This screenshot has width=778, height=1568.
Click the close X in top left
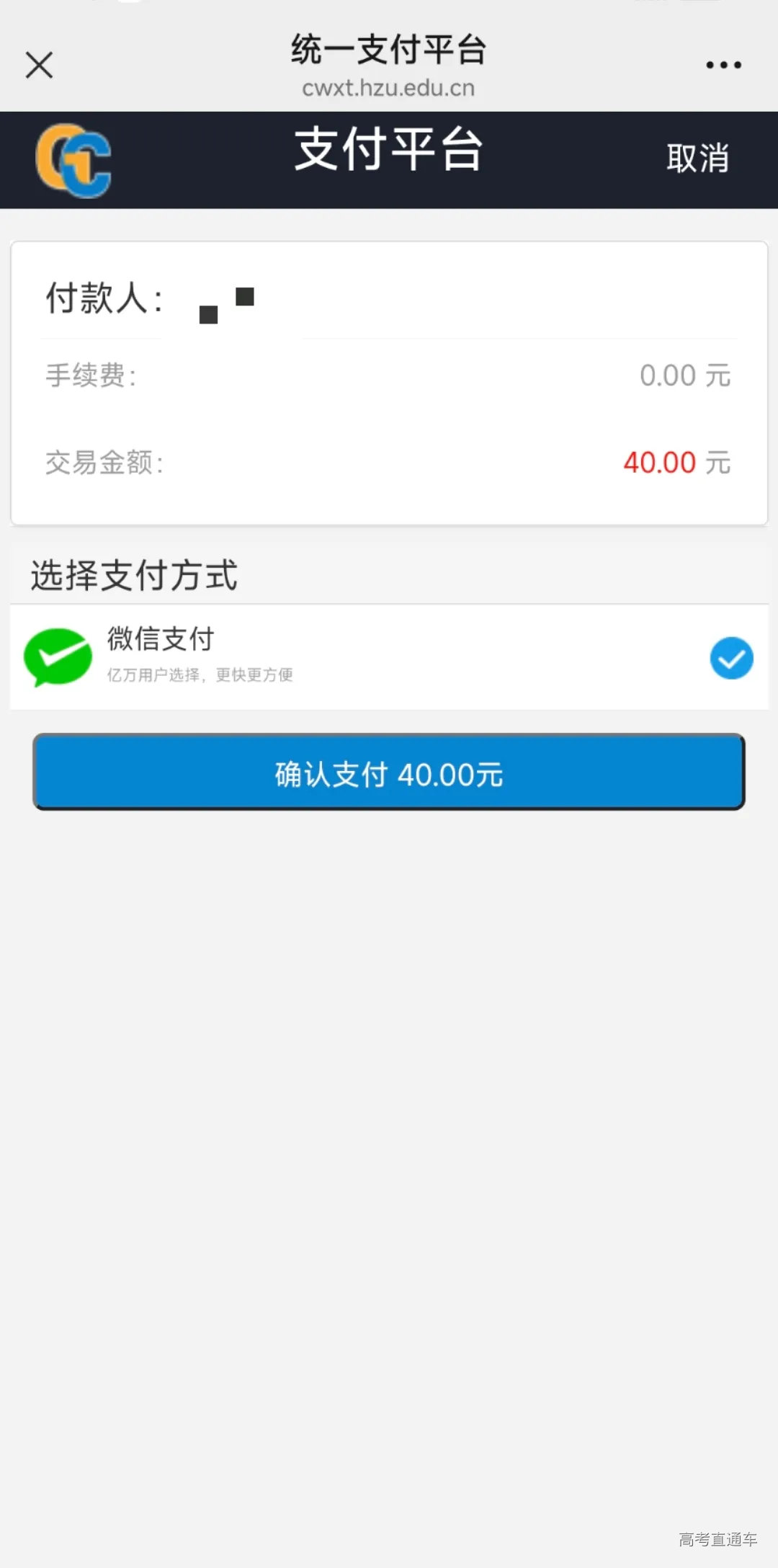click(x=40, y=63)
